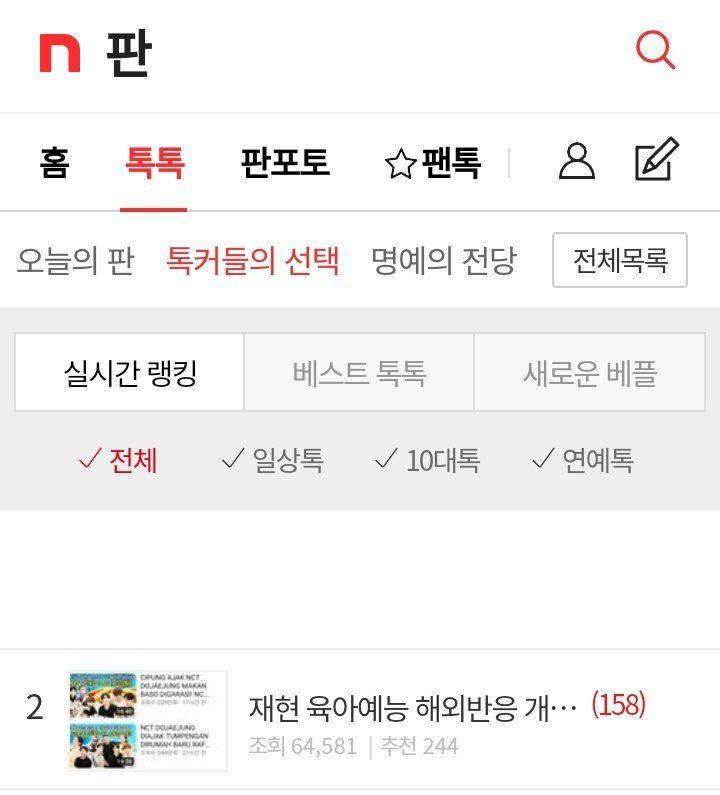Tap the Nate Pann logo
The image size is (720, 795).
95,53
